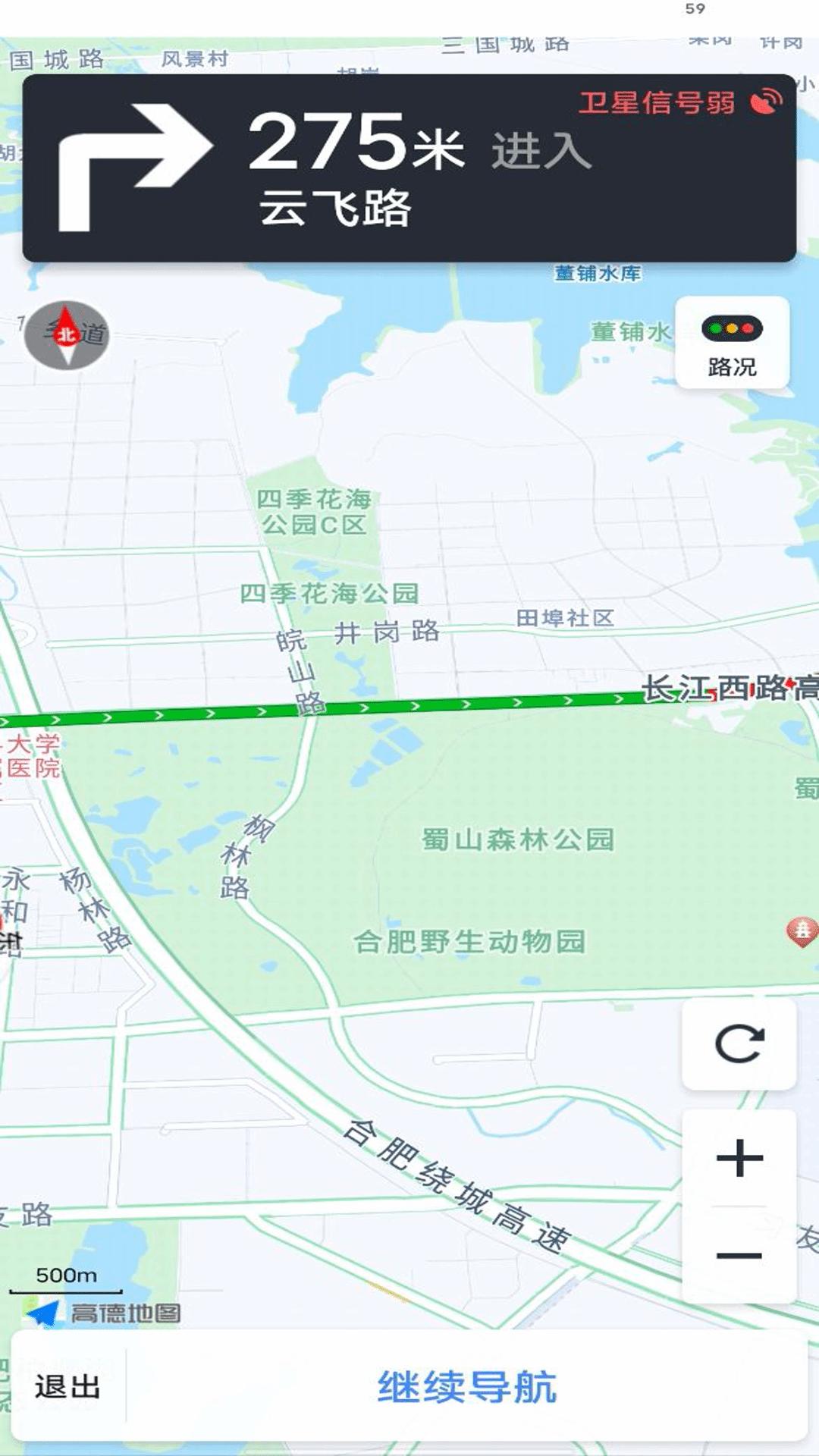819x1456 pixels.
Task: Tap the zoom in plus icon
Action: pos(739,1158)
